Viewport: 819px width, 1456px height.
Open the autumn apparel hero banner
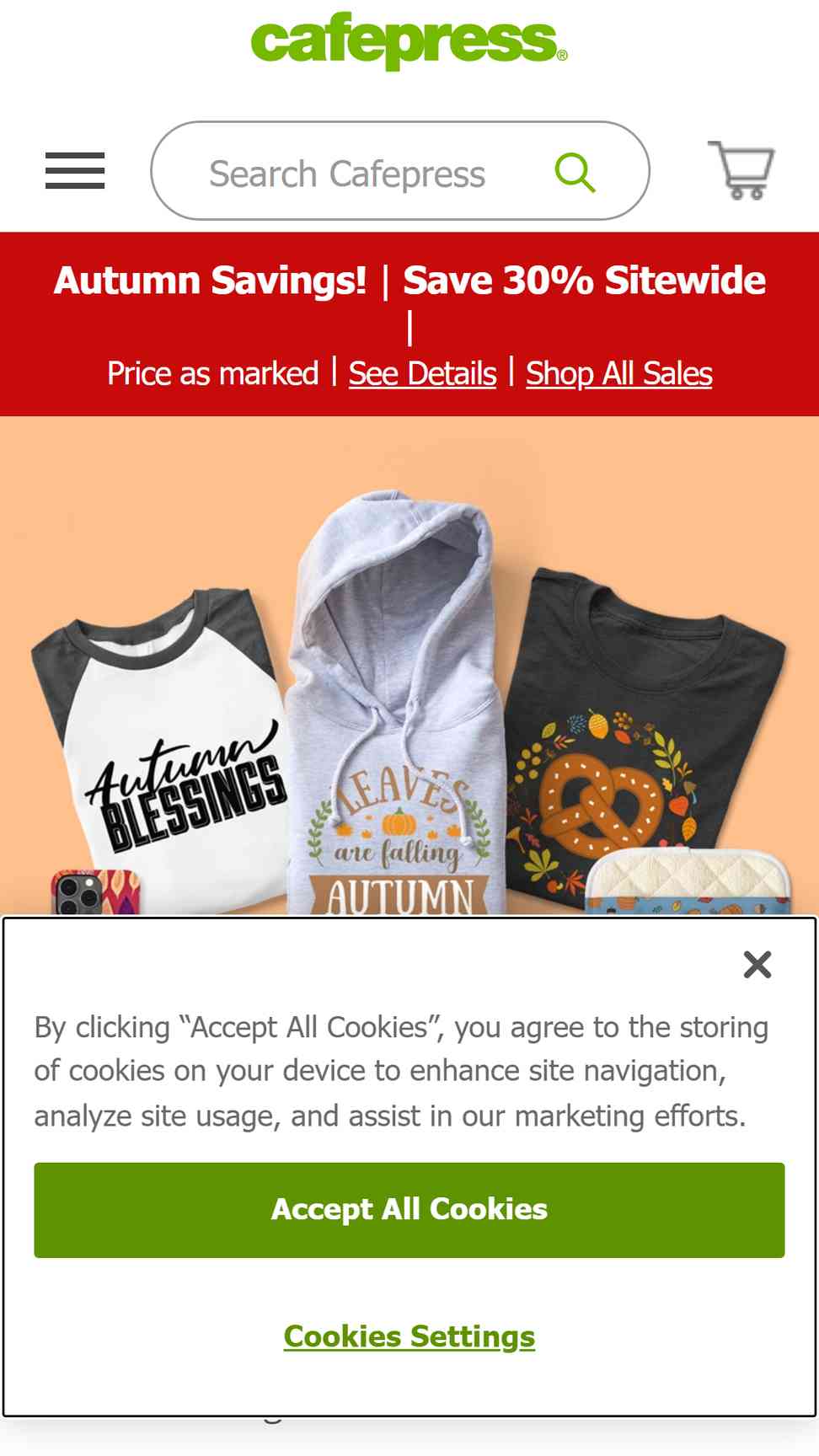(409, 666)
